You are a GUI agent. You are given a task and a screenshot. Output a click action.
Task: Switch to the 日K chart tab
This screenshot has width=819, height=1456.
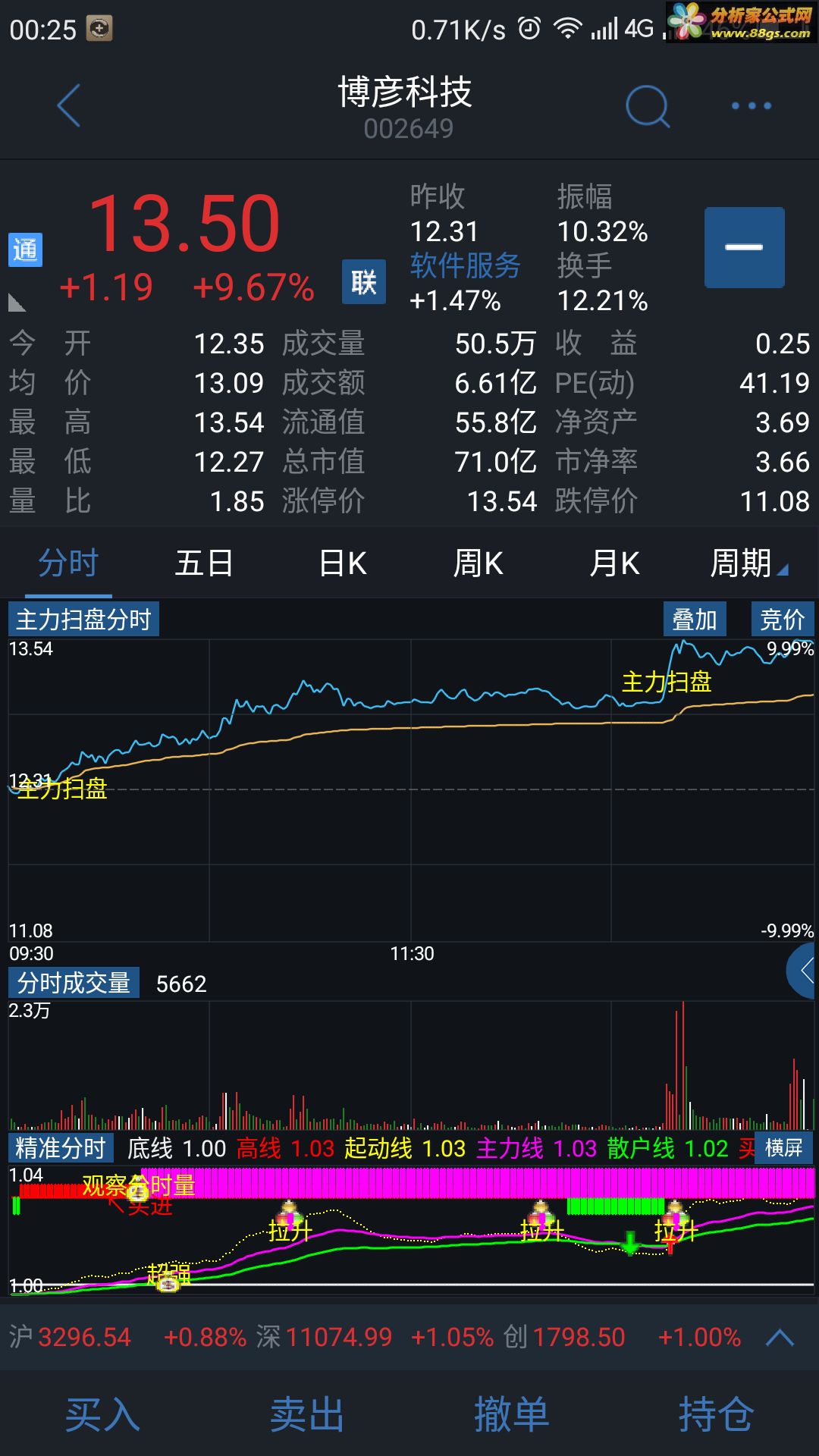[343, 563]
